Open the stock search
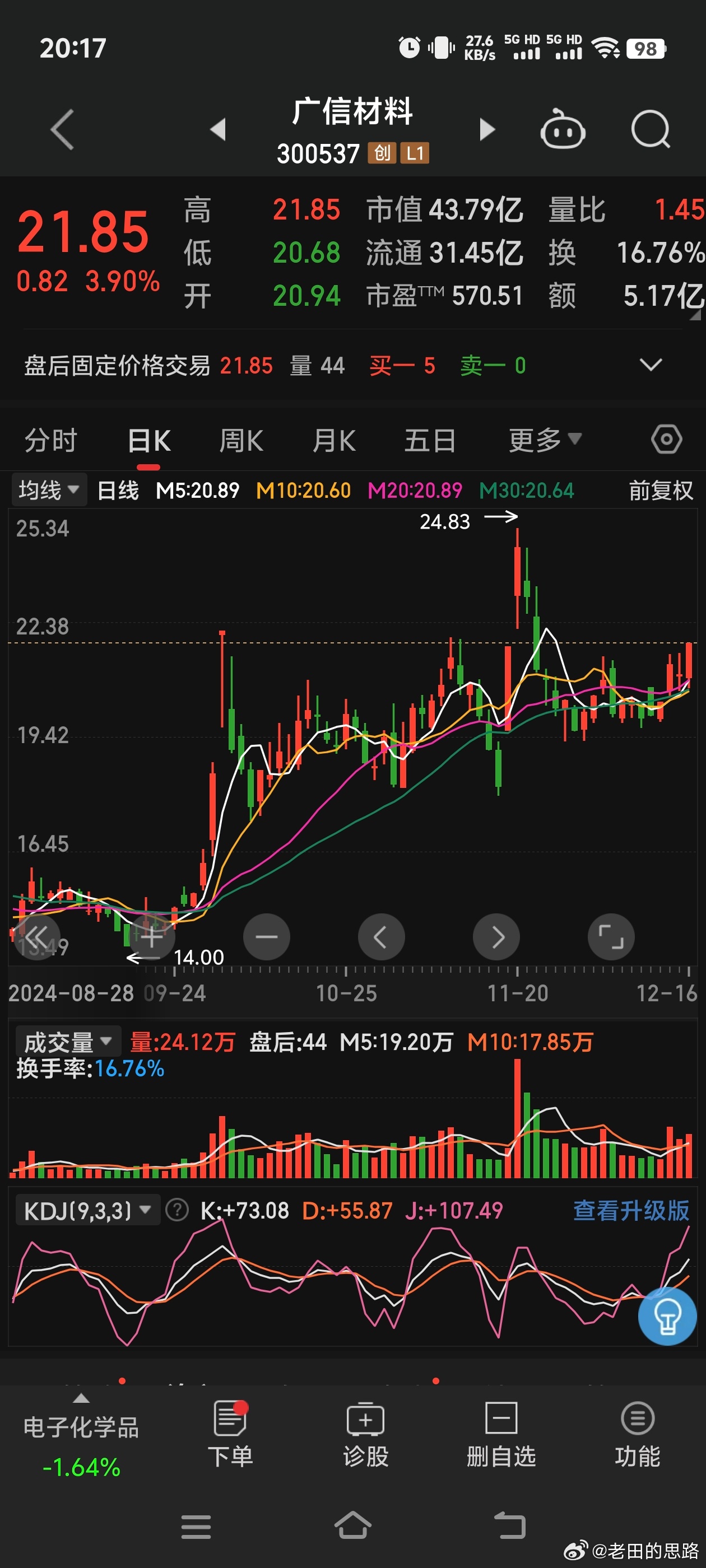 coord(651,130)
